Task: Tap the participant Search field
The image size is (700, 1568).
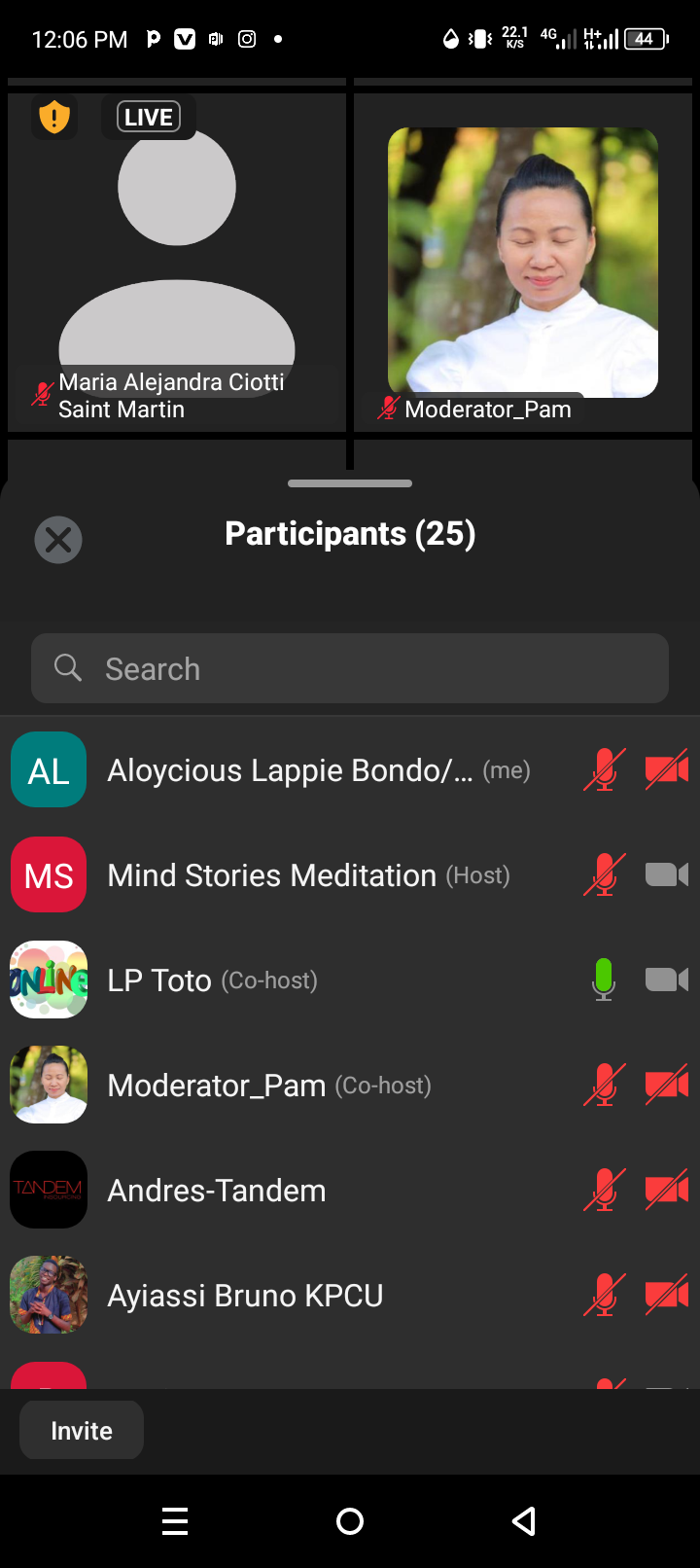Action: [350, 669]
